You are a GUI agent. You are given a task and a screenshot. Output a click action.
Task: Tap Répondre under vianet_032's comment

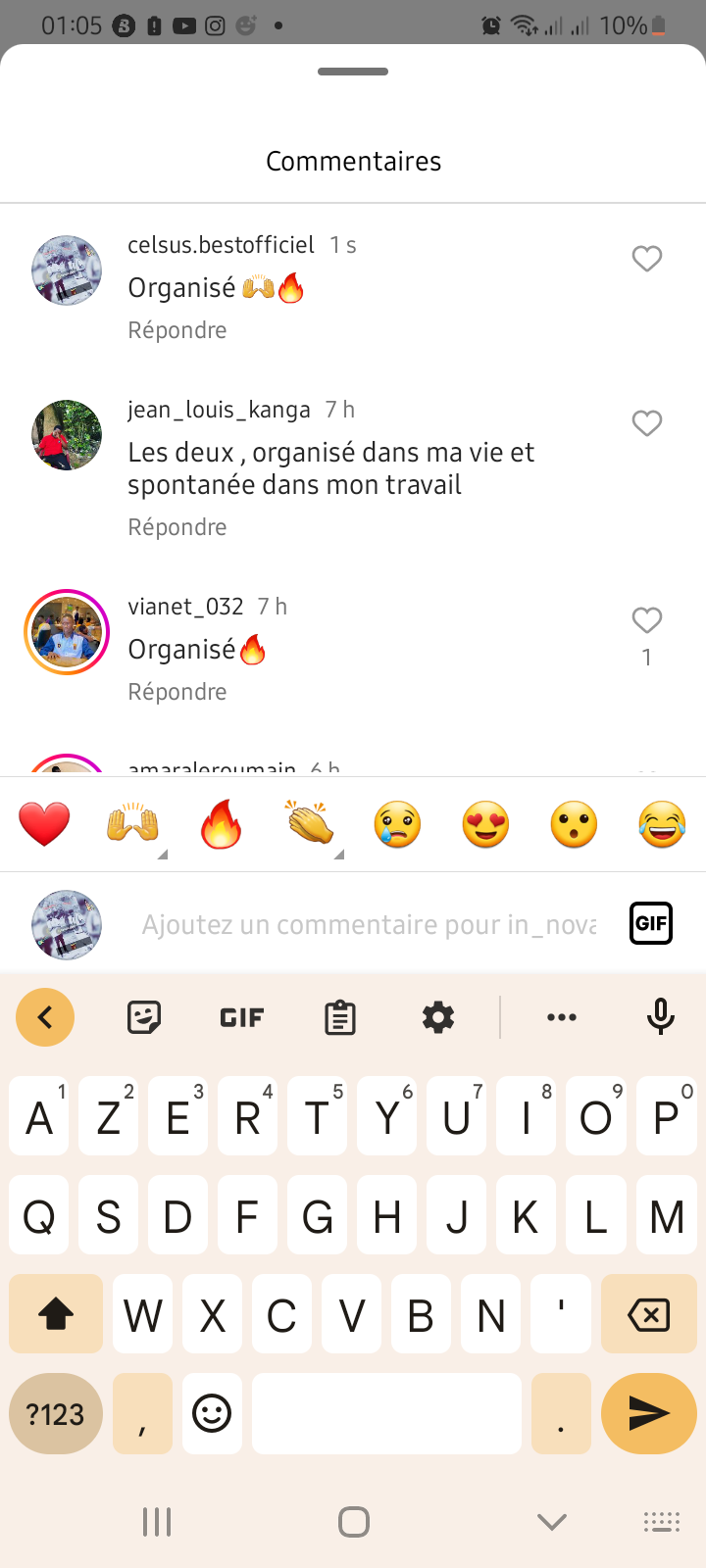pos(177,692)
